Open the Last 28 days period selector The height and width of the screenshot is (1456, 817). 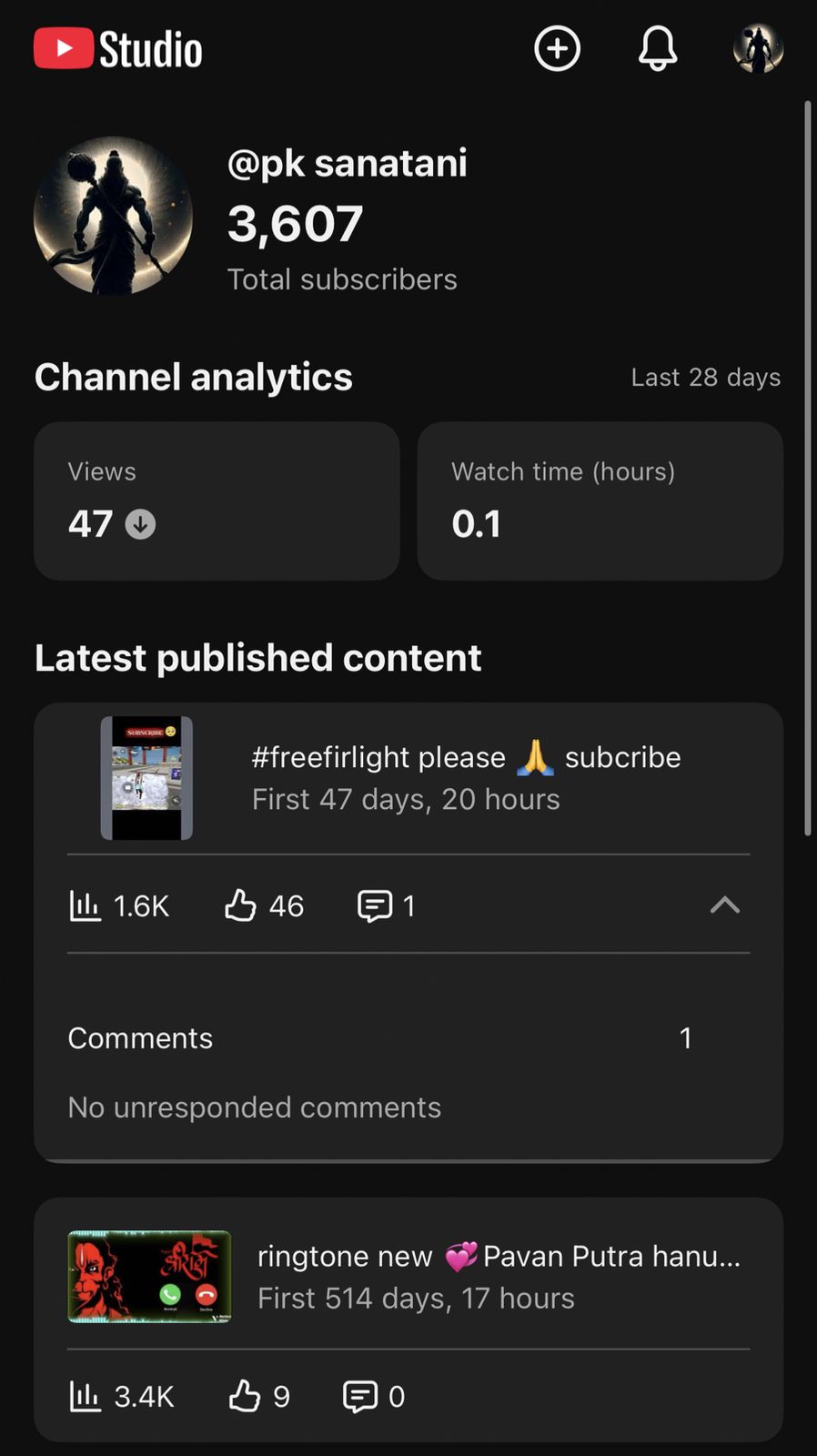point(706,377)
